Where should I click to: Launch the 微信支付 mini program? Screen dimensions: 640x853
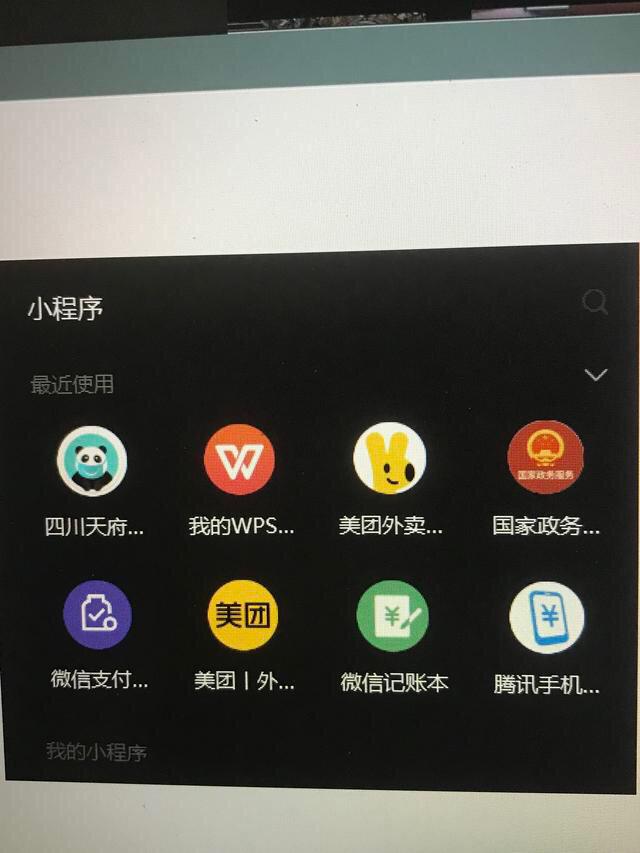[x=97, y=615]
